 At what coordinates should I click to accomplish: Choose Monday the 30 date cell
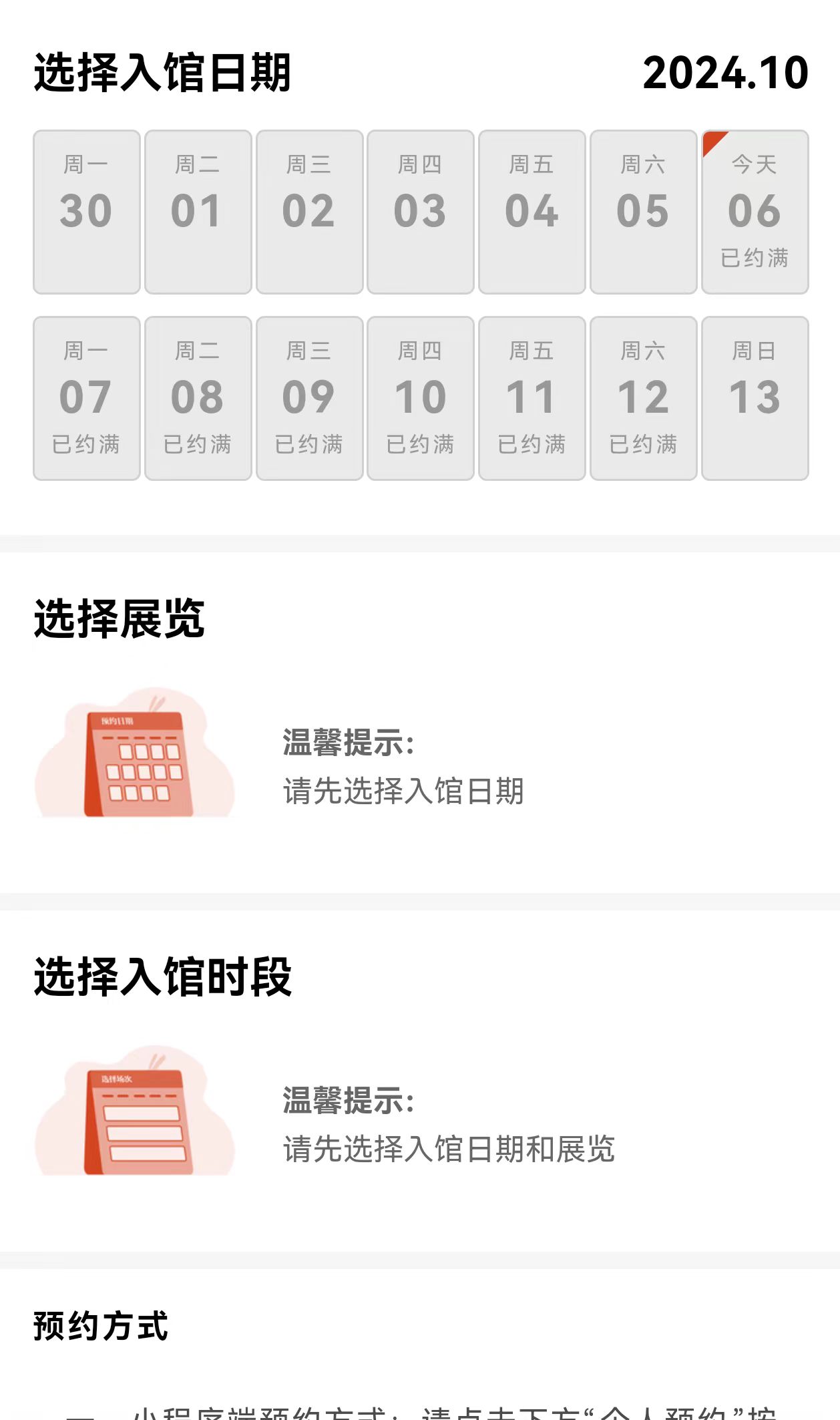coord(86,212)
